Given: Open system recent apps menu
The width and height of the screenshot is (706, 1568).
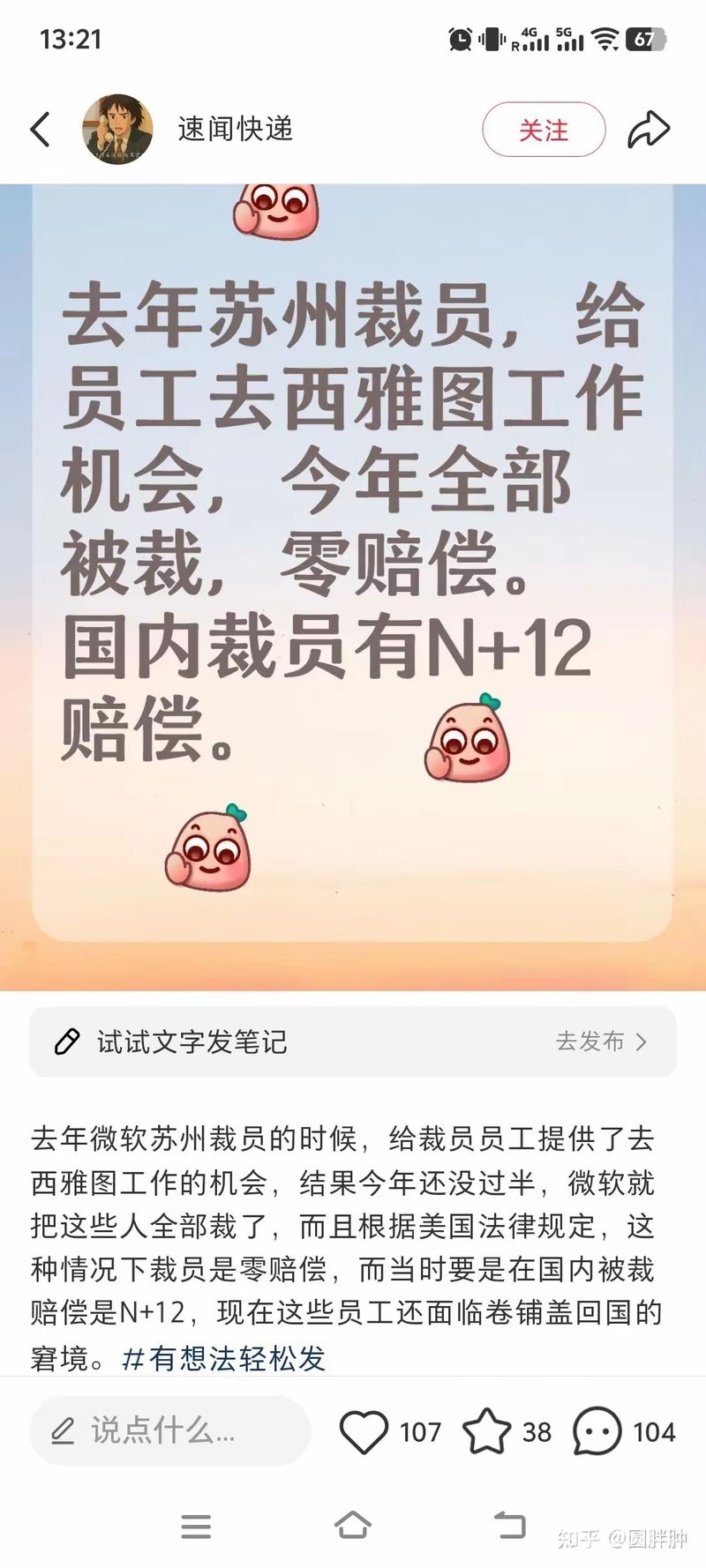Looking at the screenshot, I should click(196, 1526).
